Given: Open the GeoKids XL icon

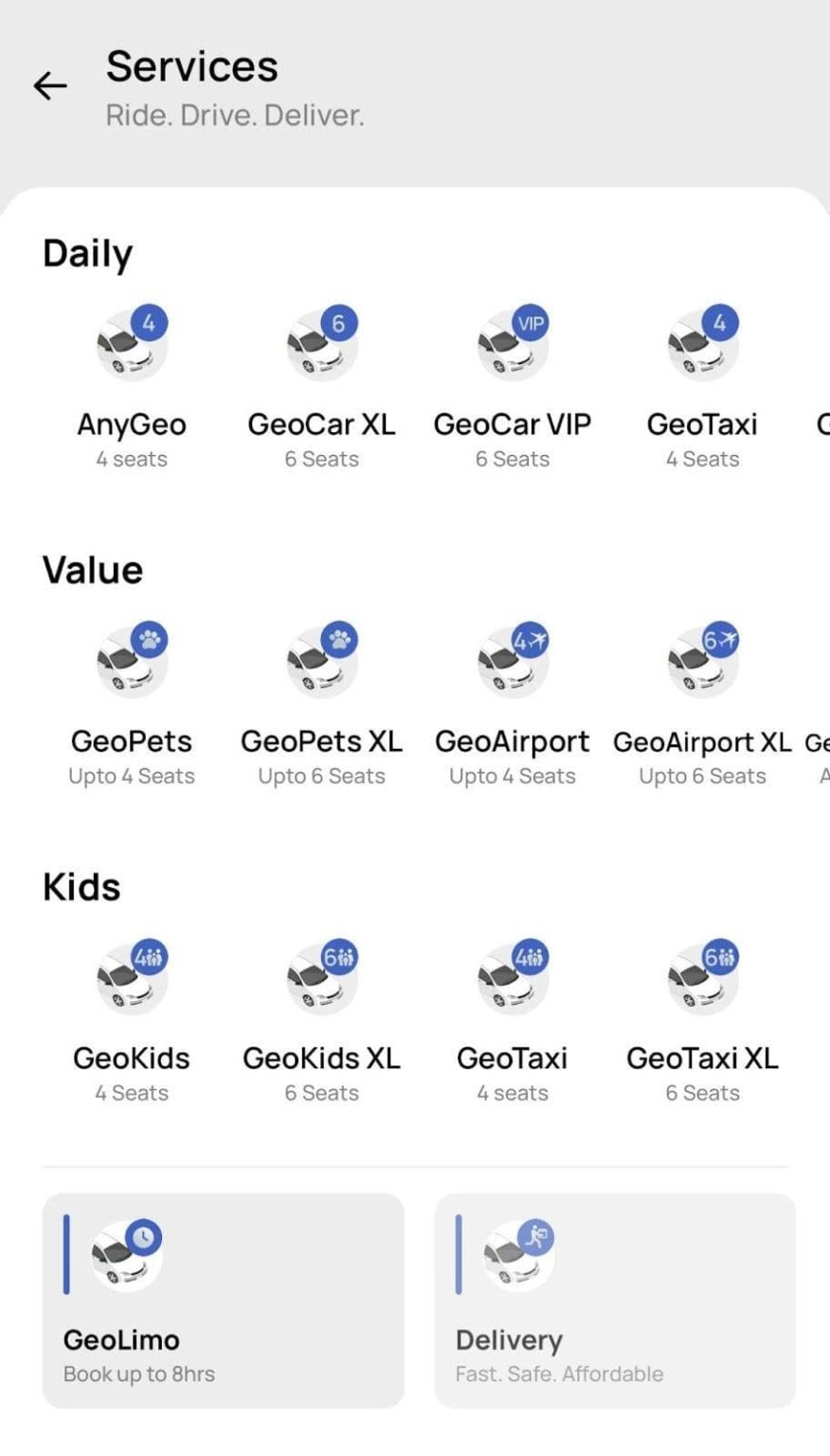Looking at the screenshot, I should tap(321, 977).
